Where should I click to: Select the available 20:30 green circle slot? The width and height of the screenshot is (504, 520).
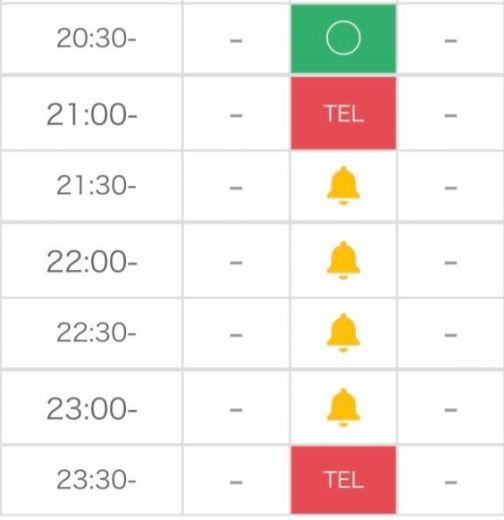(x=343, y=38)
